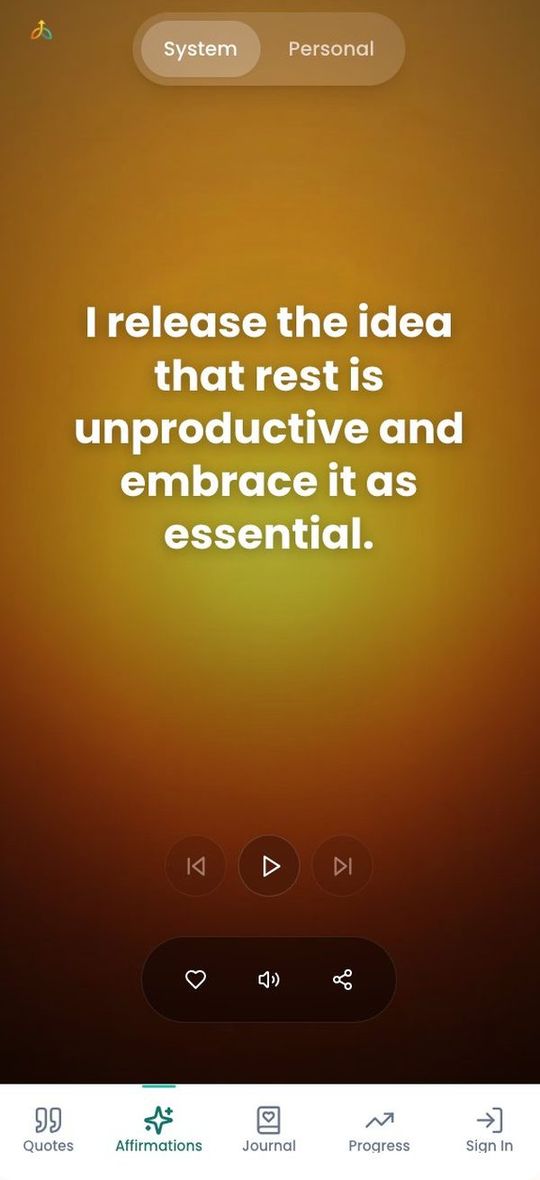Switch to the Personal affirmations tab

click(331, 49)
